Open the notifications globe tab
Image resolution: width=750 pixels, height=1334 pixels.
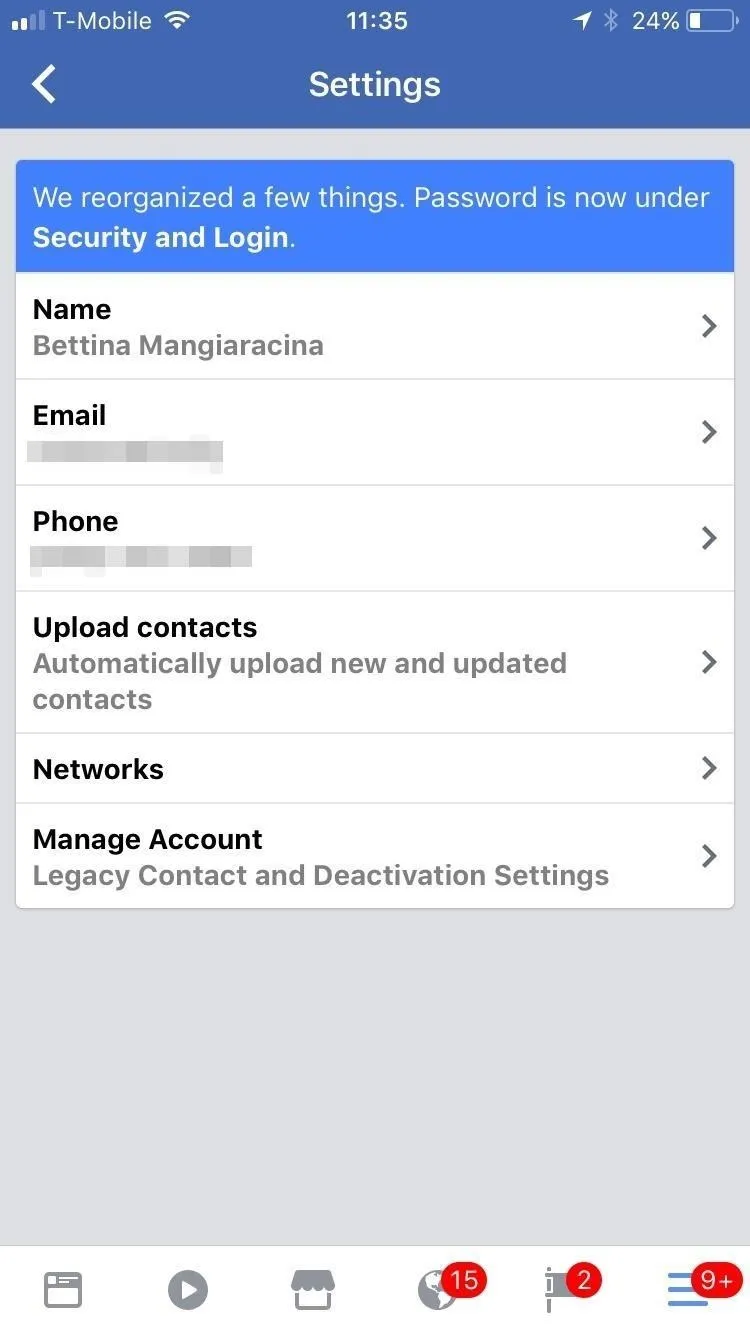[x=438, y=1290]
